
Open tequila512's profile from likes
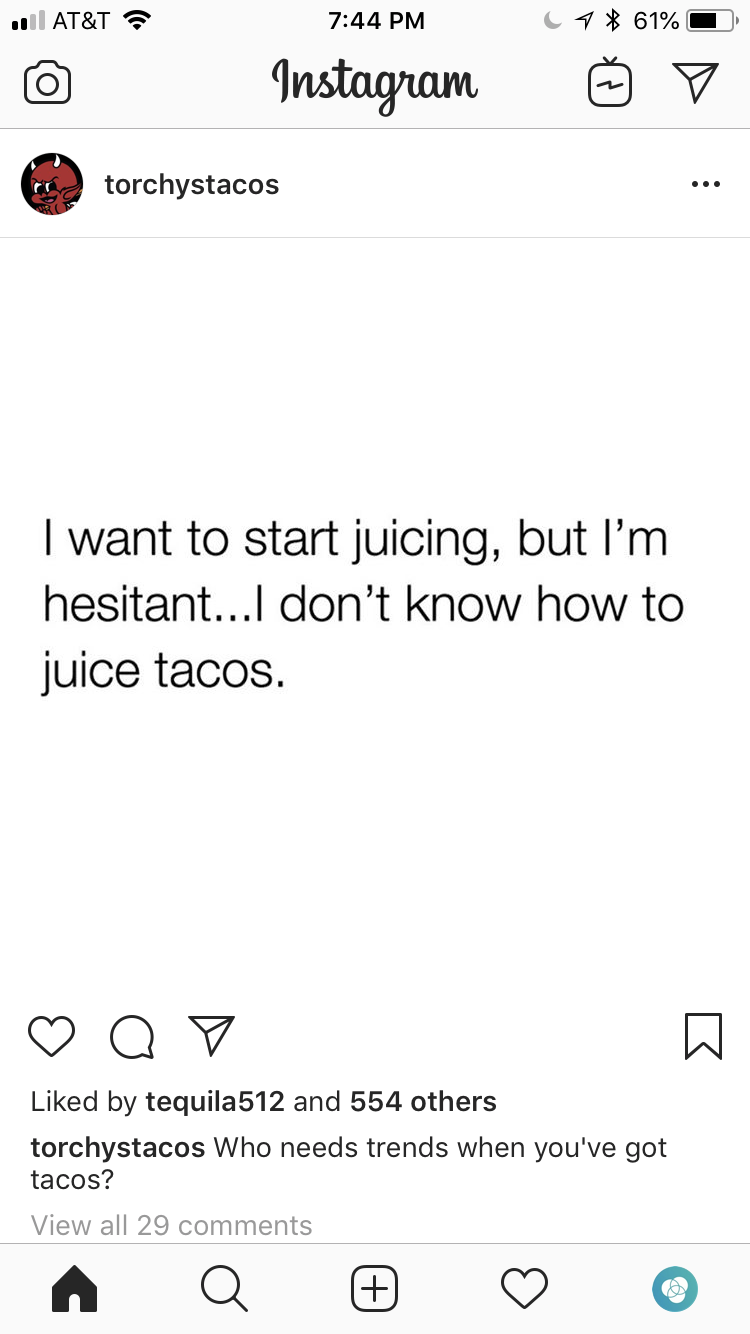(x=215, y=1102)
